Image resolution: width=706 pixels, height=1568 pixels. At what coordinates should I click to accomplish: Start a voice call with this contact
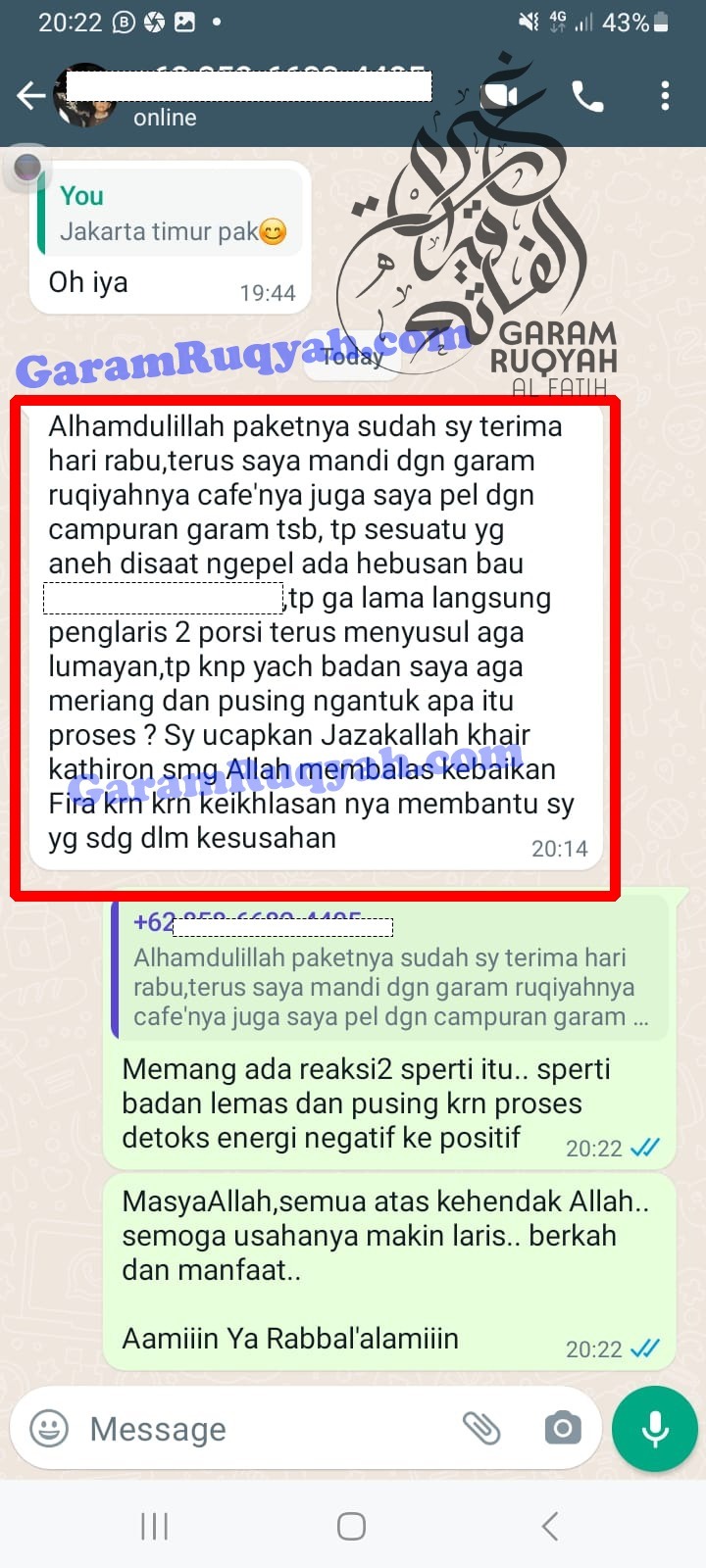click(587, 96)
